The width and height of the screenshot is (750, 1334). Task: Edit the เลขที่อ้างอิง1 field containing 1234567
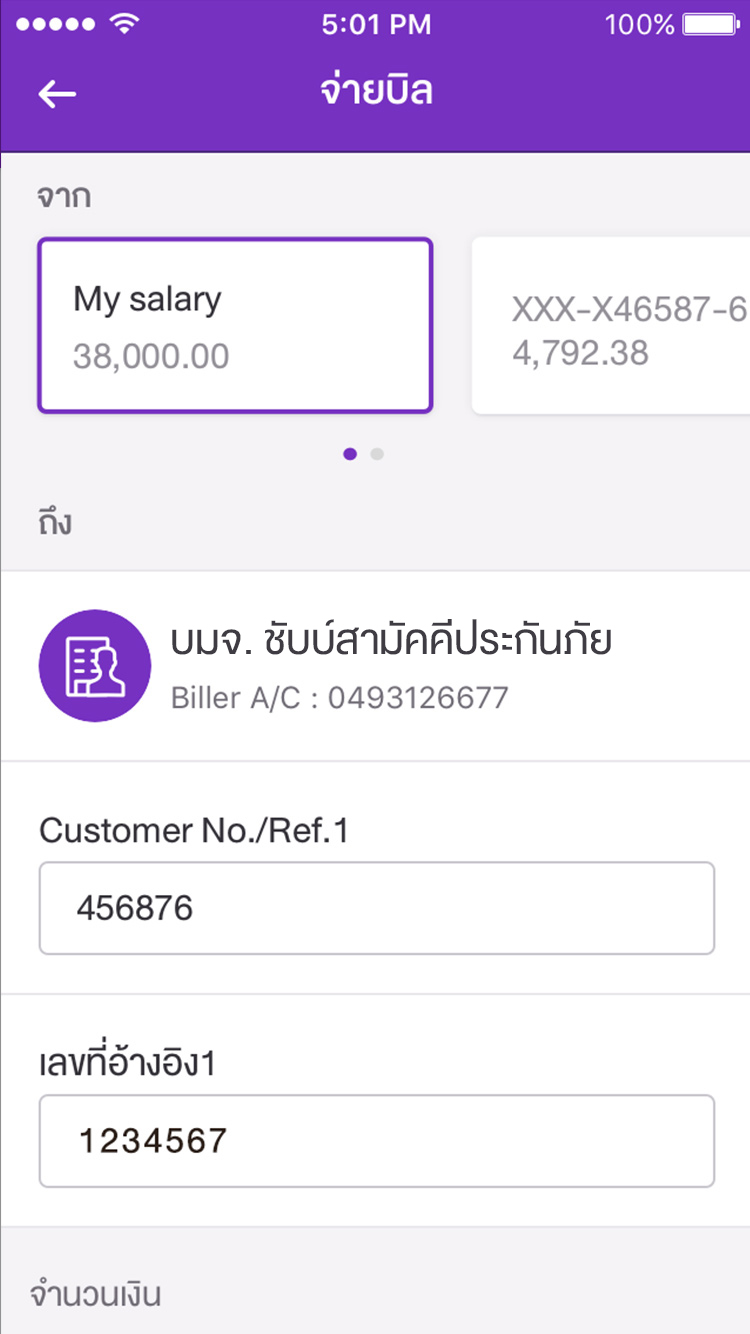point(377,1141)
